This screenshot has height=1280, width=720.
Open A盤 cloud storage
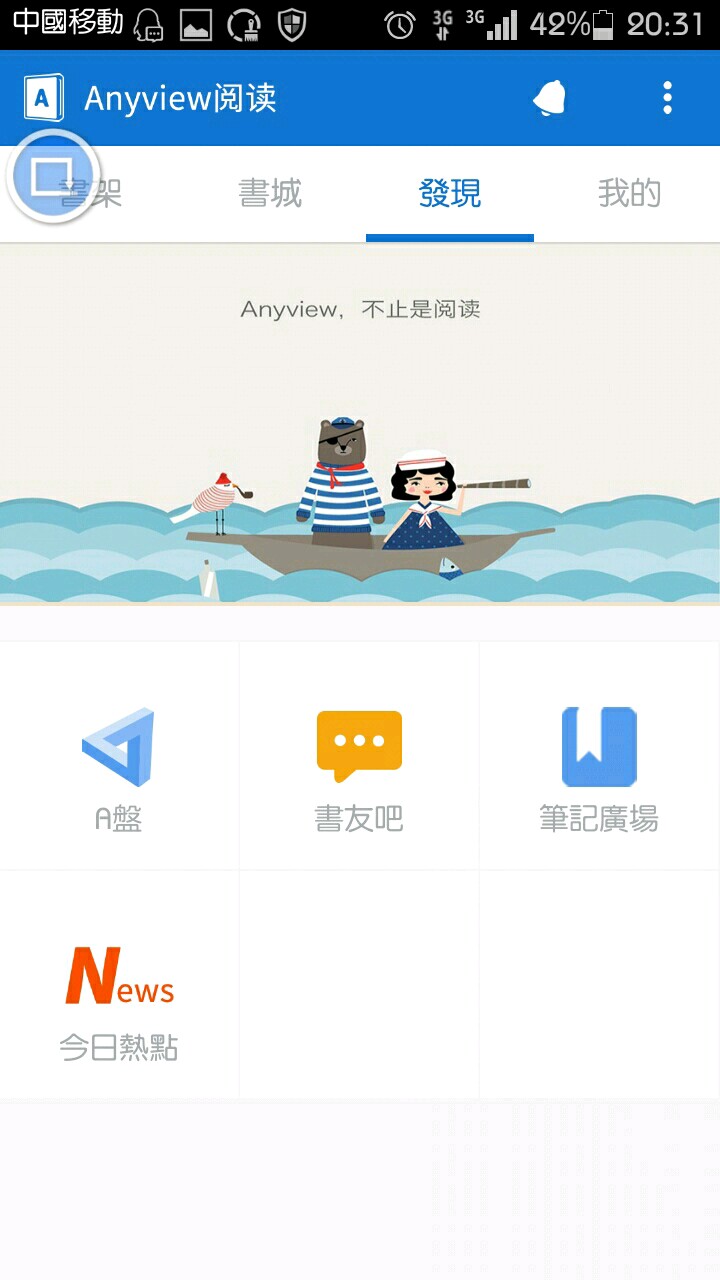click(x=119, y=756)
